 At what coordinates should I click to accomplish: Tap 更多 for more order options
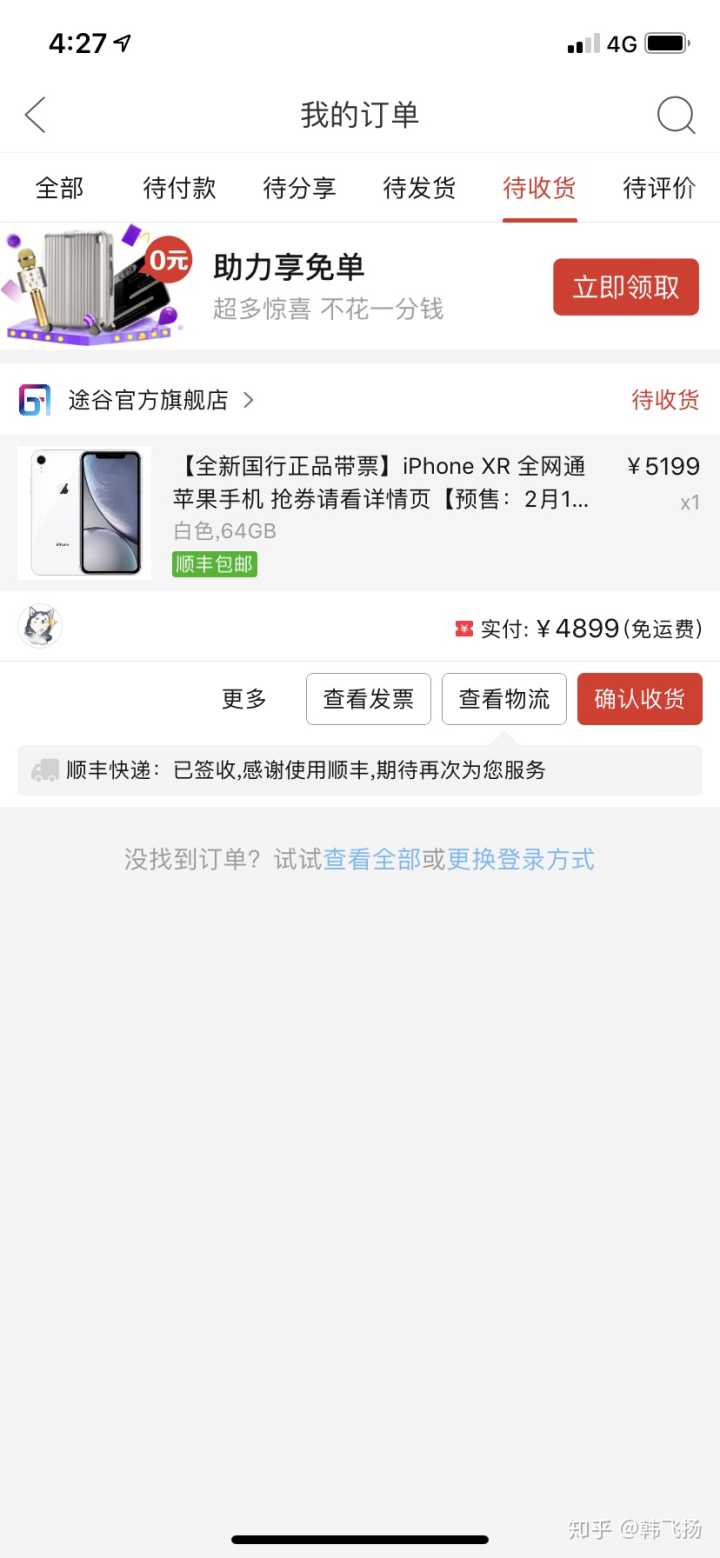244,699
